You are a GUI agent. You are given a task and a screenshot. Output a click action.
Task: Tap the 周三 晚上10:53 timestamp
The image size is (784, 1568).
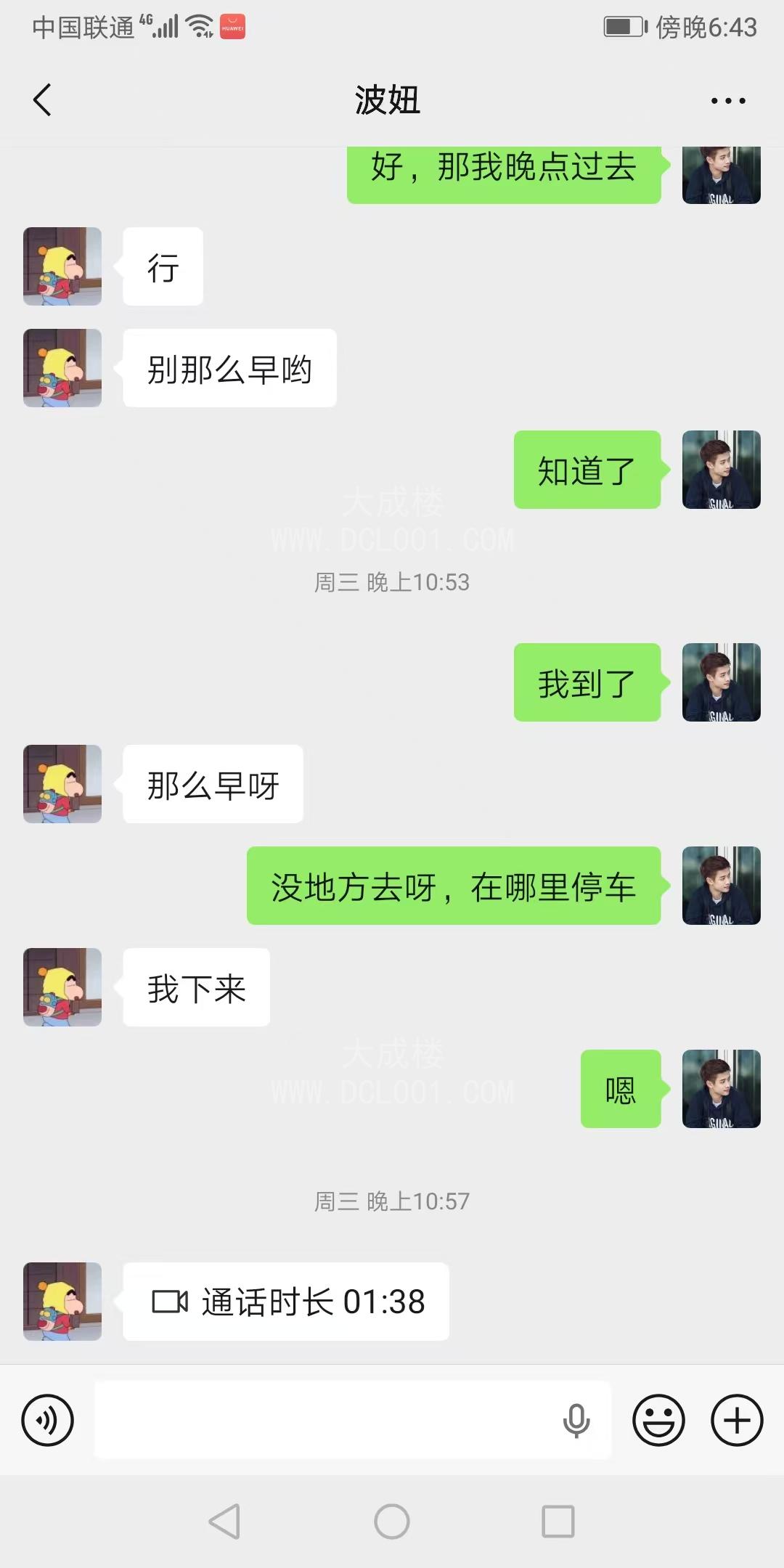coord(391,582)
